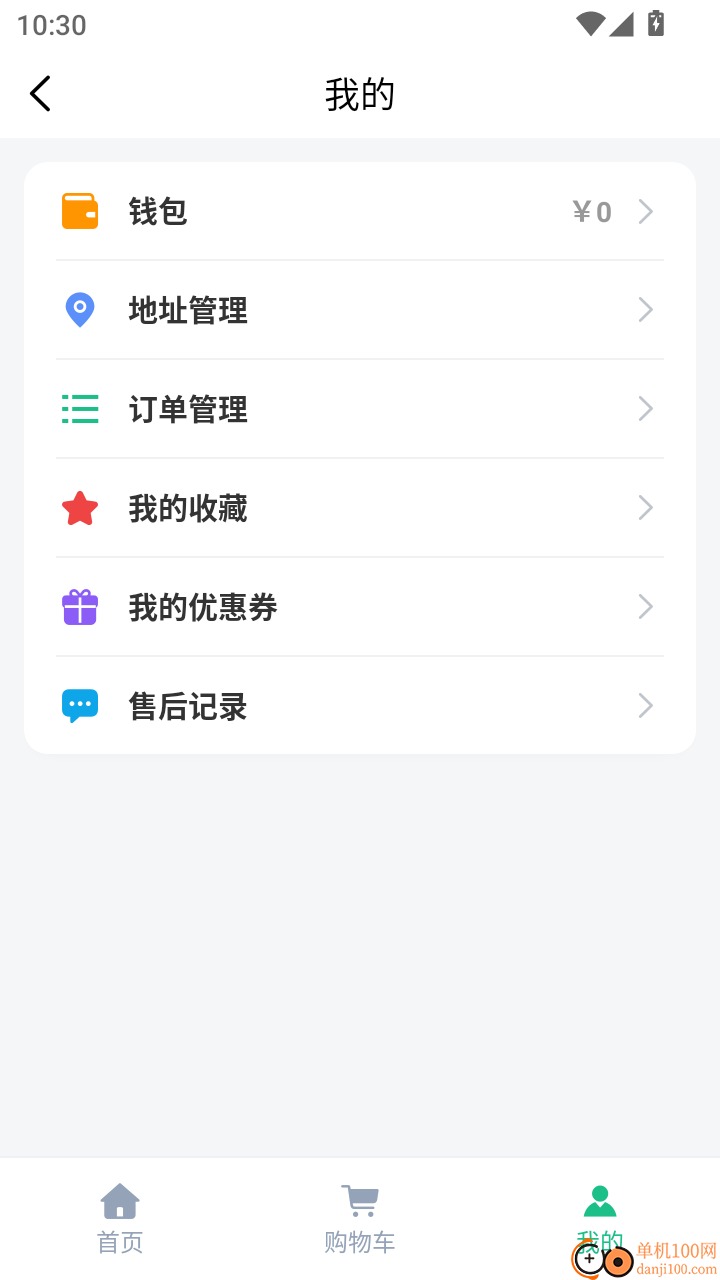Select the green order list icon
The height and width of the screenshot is (1280, 720).
pos(80,409)
